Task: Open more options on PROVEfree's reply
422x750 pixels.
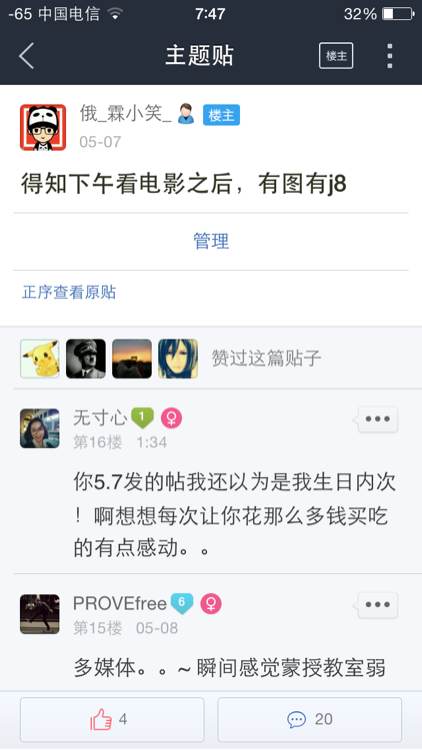Action: tap(378, 605)
